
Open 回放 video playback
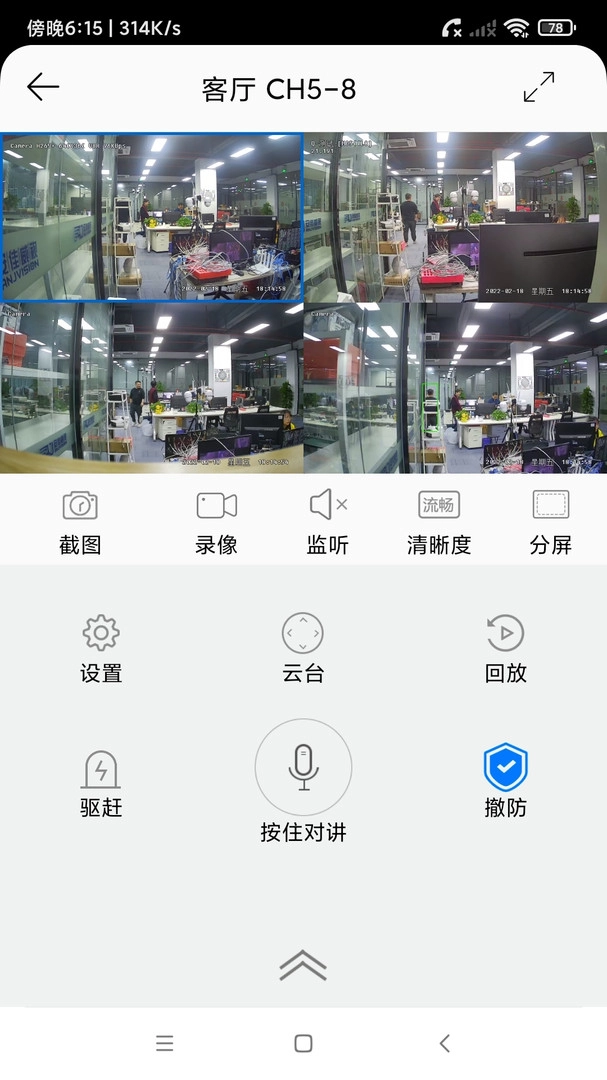[505, 649]
